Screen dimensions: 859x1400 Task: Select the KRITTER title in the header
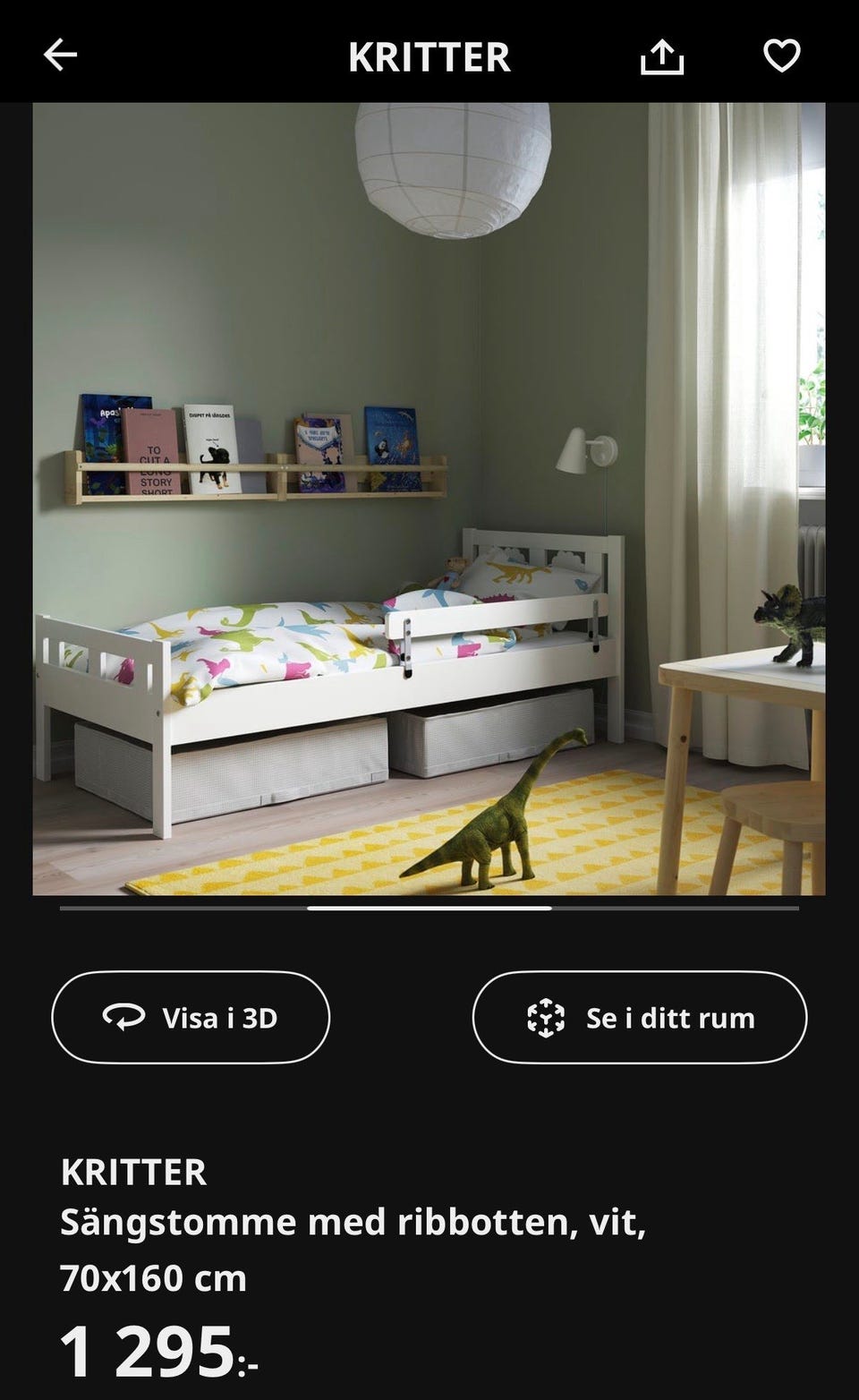430,55
